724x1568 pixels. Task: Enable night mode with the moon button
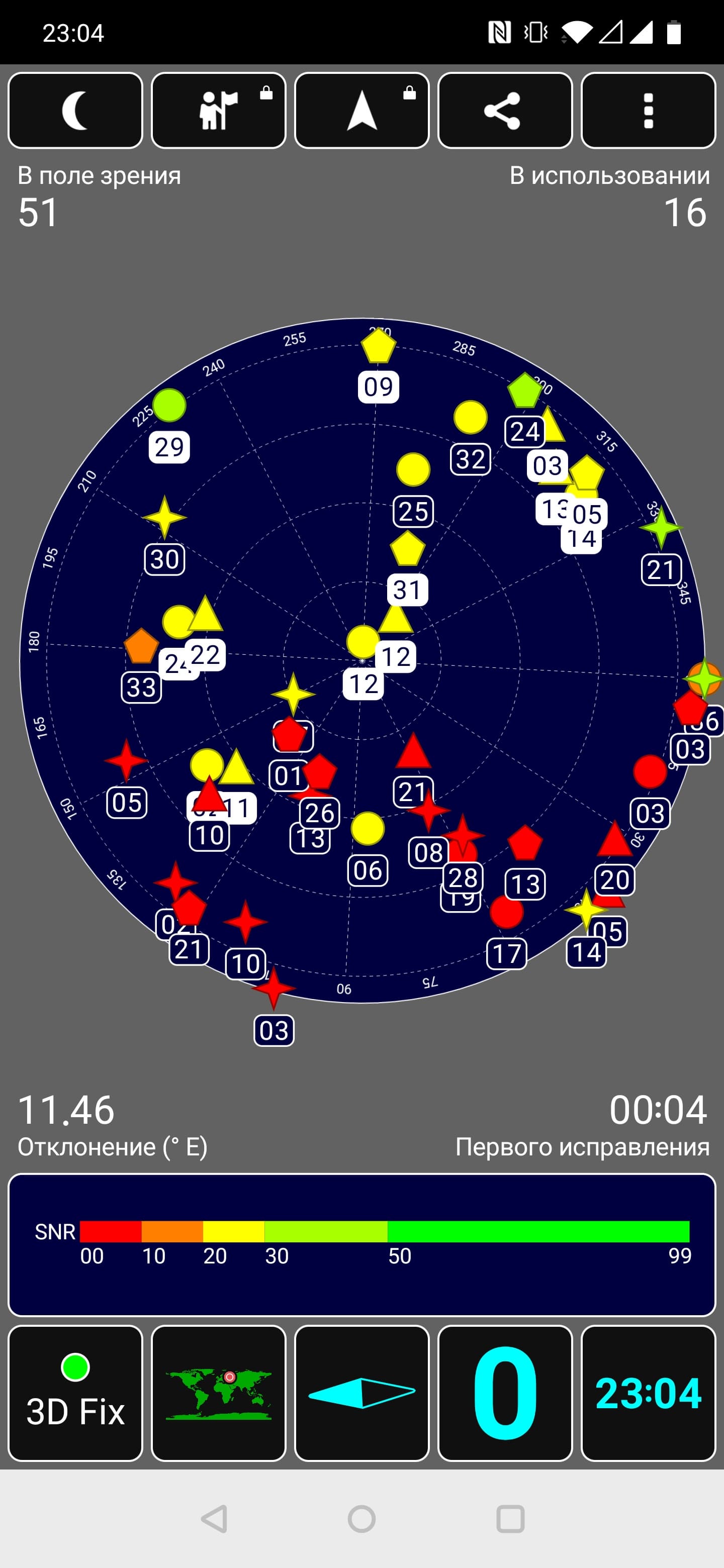coord(75,110)
